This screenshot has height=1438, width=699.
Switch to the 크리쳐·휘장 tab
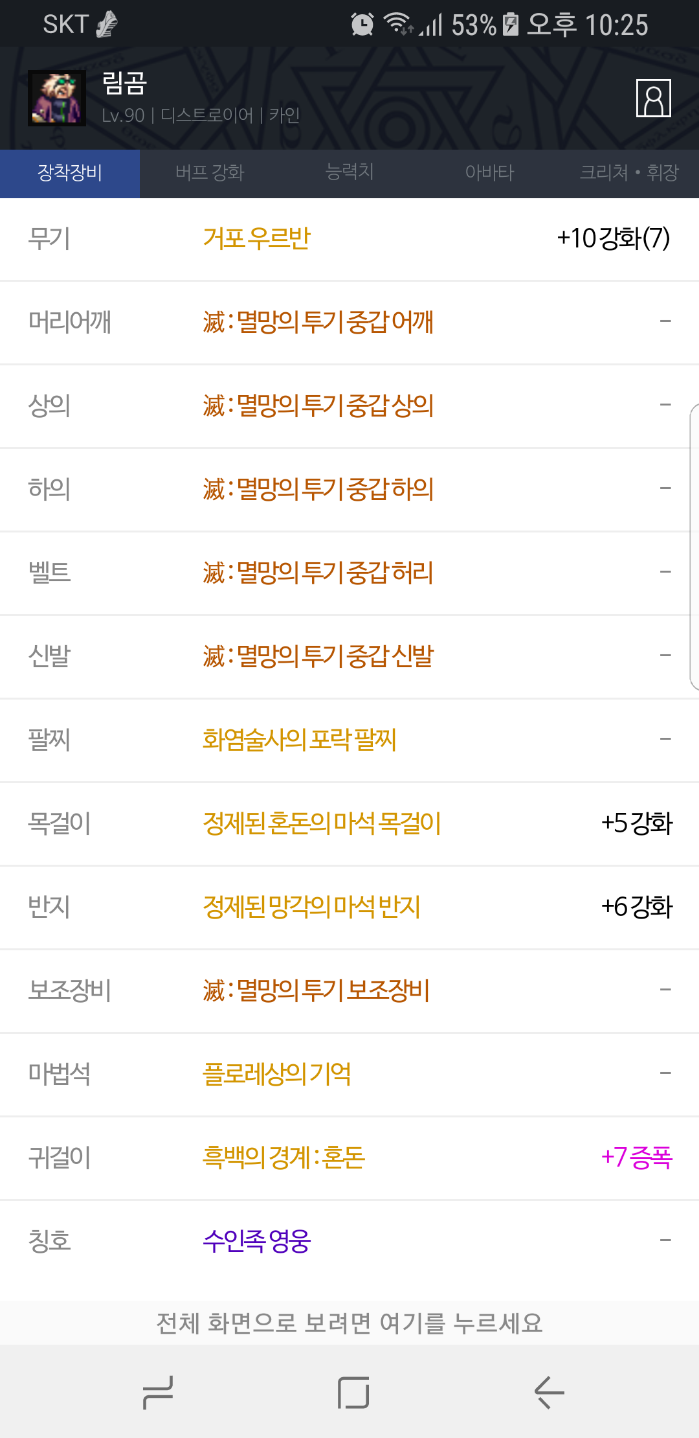coord(628,173)
